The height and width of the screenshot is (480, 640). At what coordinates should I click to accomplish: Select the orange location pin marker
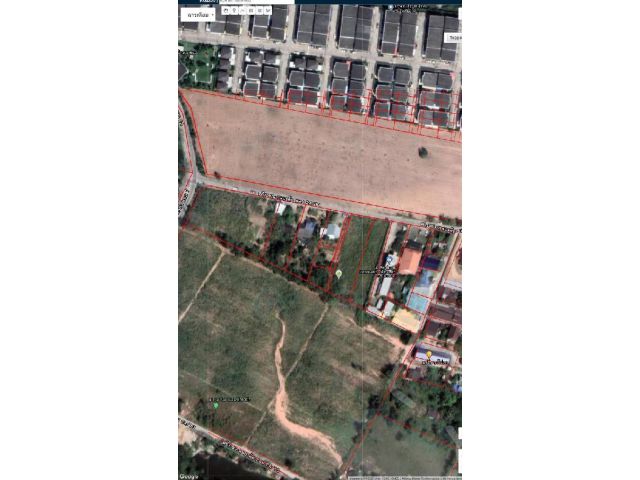pyautogui.click(x=430, y=355)
